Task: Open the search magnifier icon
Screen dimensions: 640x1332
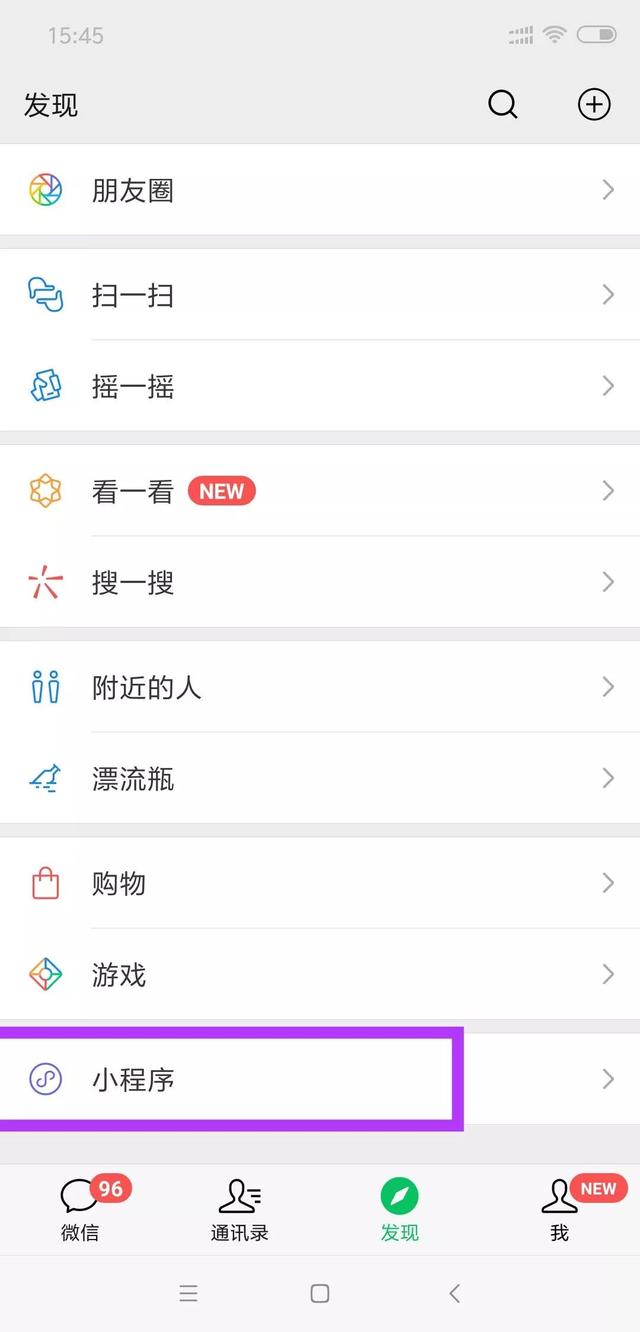Action: point(503,104)
